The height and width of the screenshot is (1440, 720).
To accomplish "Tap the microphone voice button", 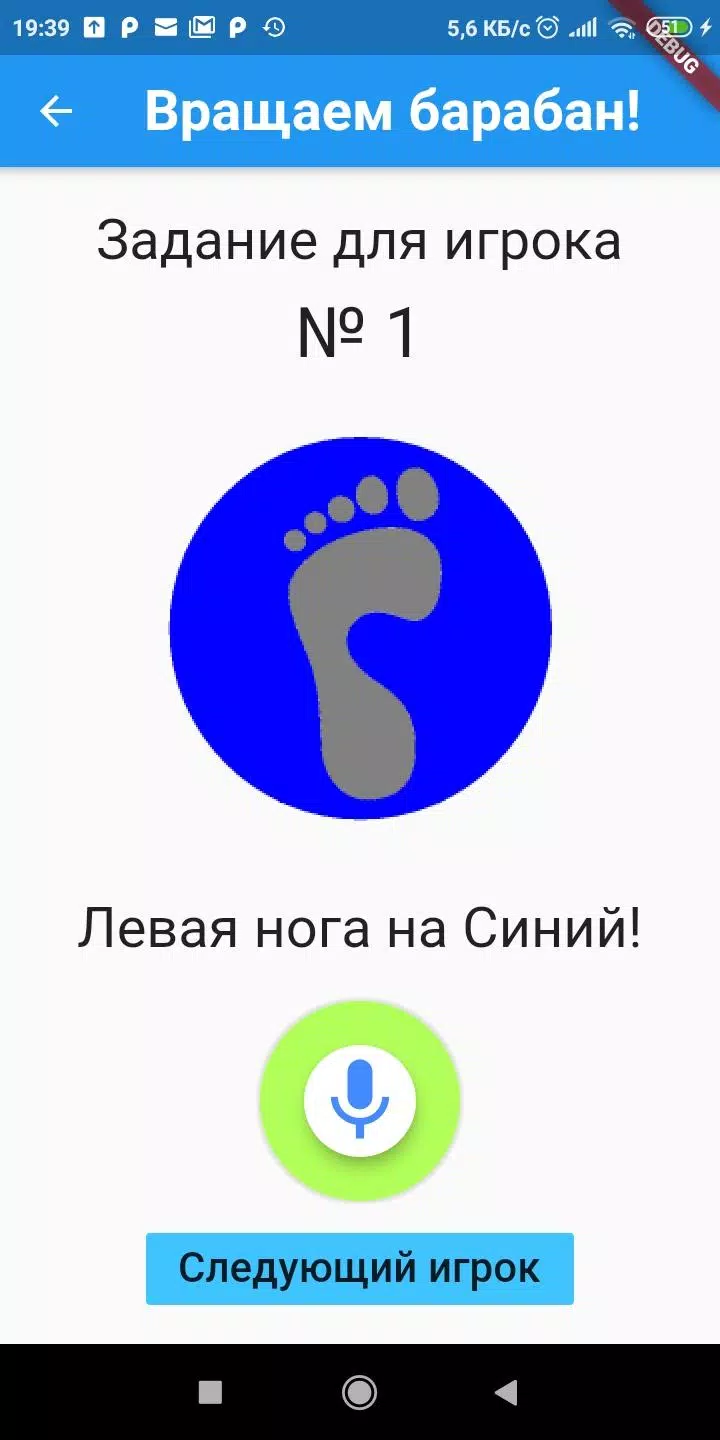I will click(360, 1101).
